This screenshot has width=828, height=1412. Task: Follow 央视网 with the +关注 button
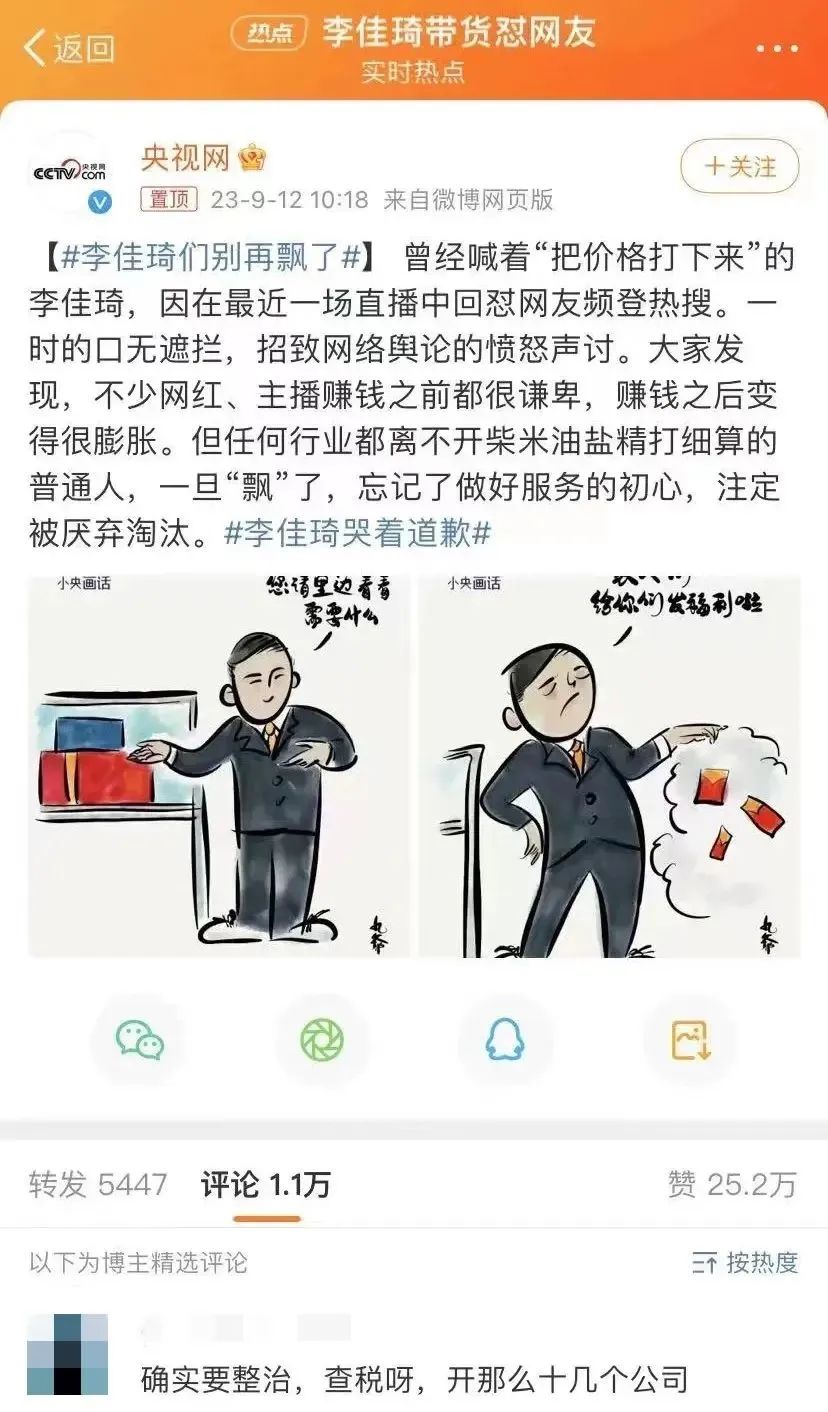pos(739,166)
